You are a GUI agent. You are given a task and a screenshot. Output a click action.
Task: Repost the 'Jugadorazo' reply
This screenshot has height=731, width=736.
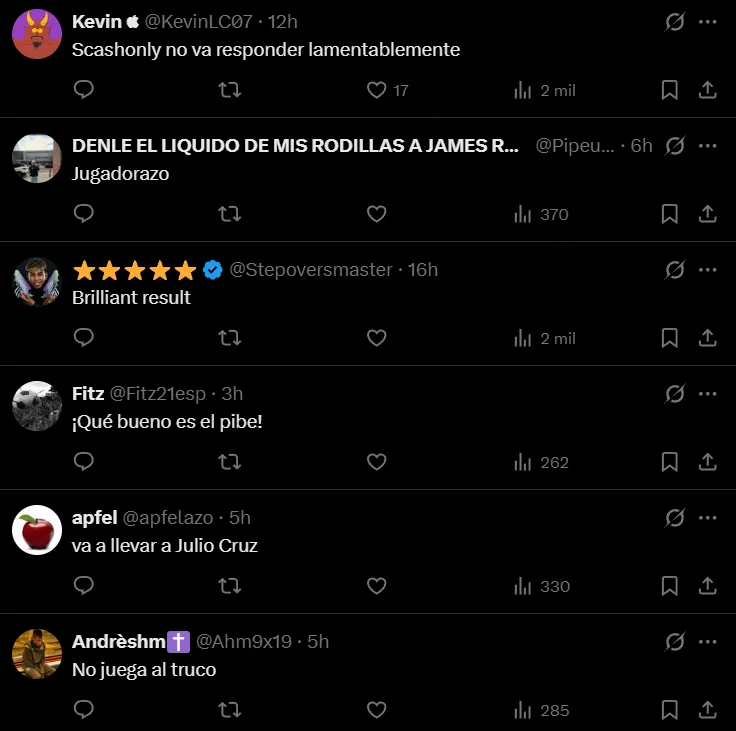(229, 214)
